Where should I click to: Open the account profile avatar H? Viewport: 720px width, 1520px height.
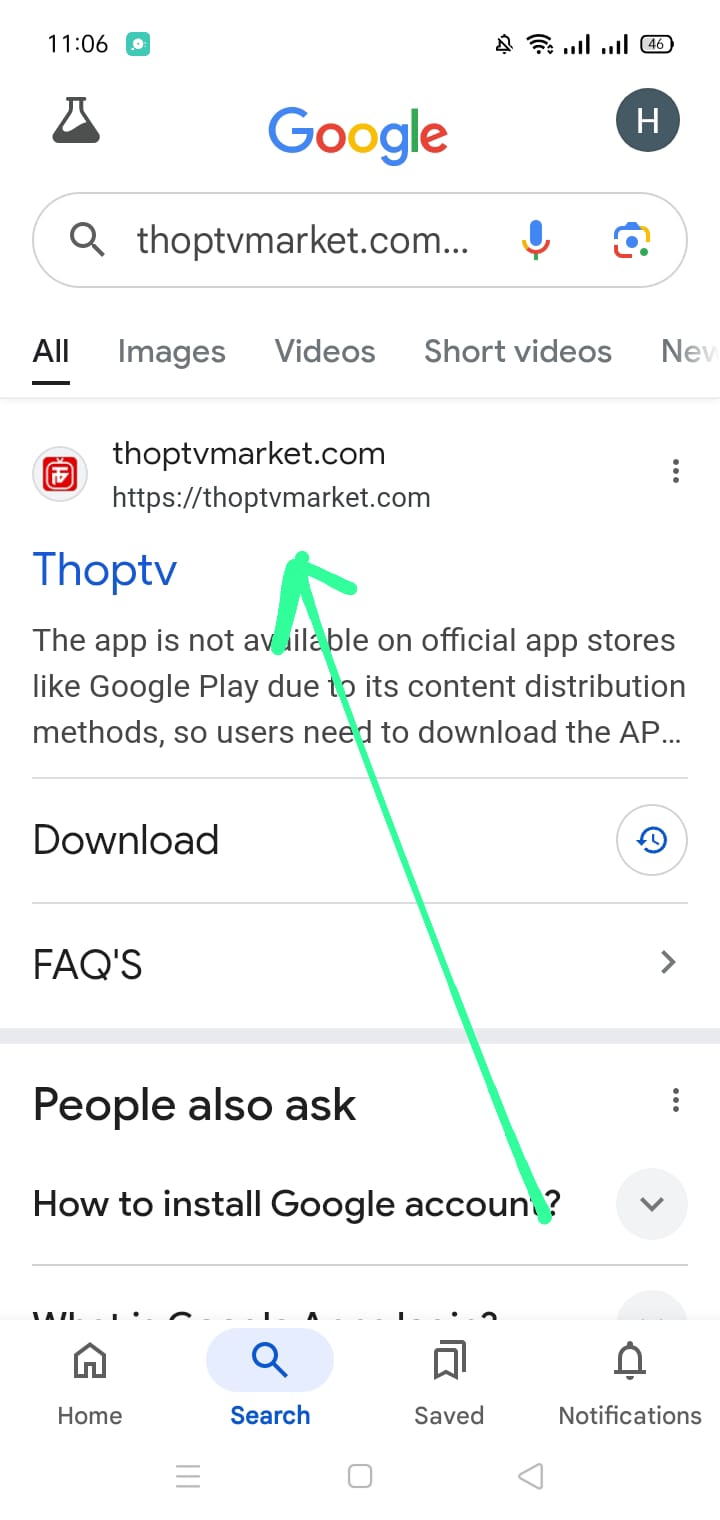(x=647, y=121)
